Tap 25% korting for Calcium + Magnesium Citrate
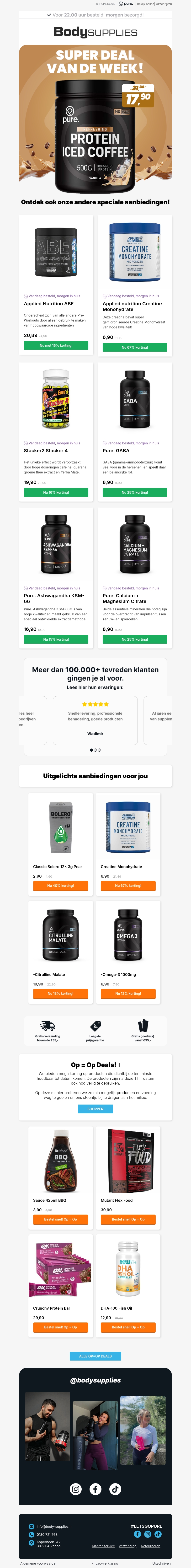Screen dimensions: 191x1568 click(x=134, y=639)
